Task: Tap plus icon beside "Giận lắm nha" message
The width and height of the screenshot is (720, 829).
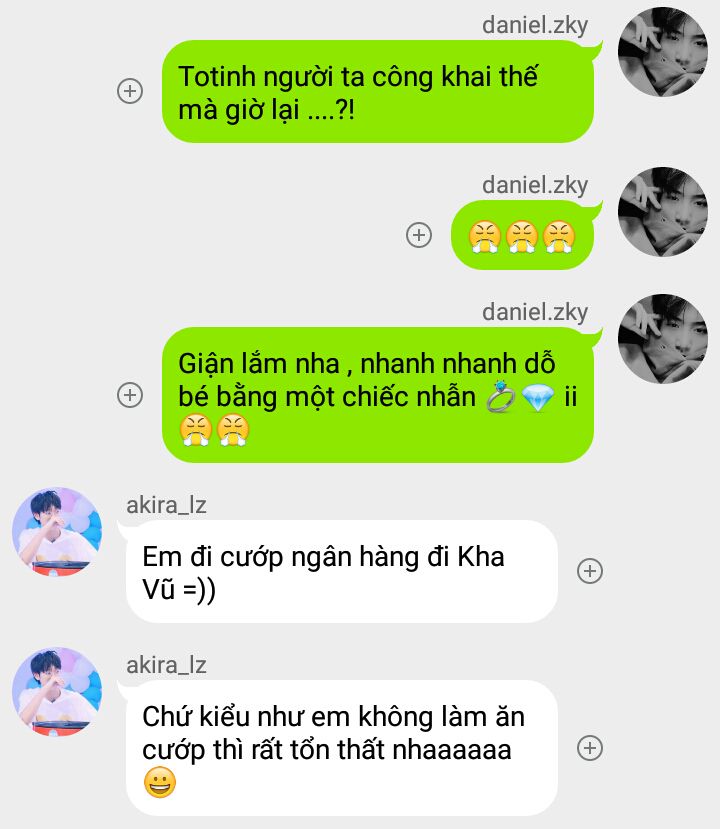Action: 130,394
